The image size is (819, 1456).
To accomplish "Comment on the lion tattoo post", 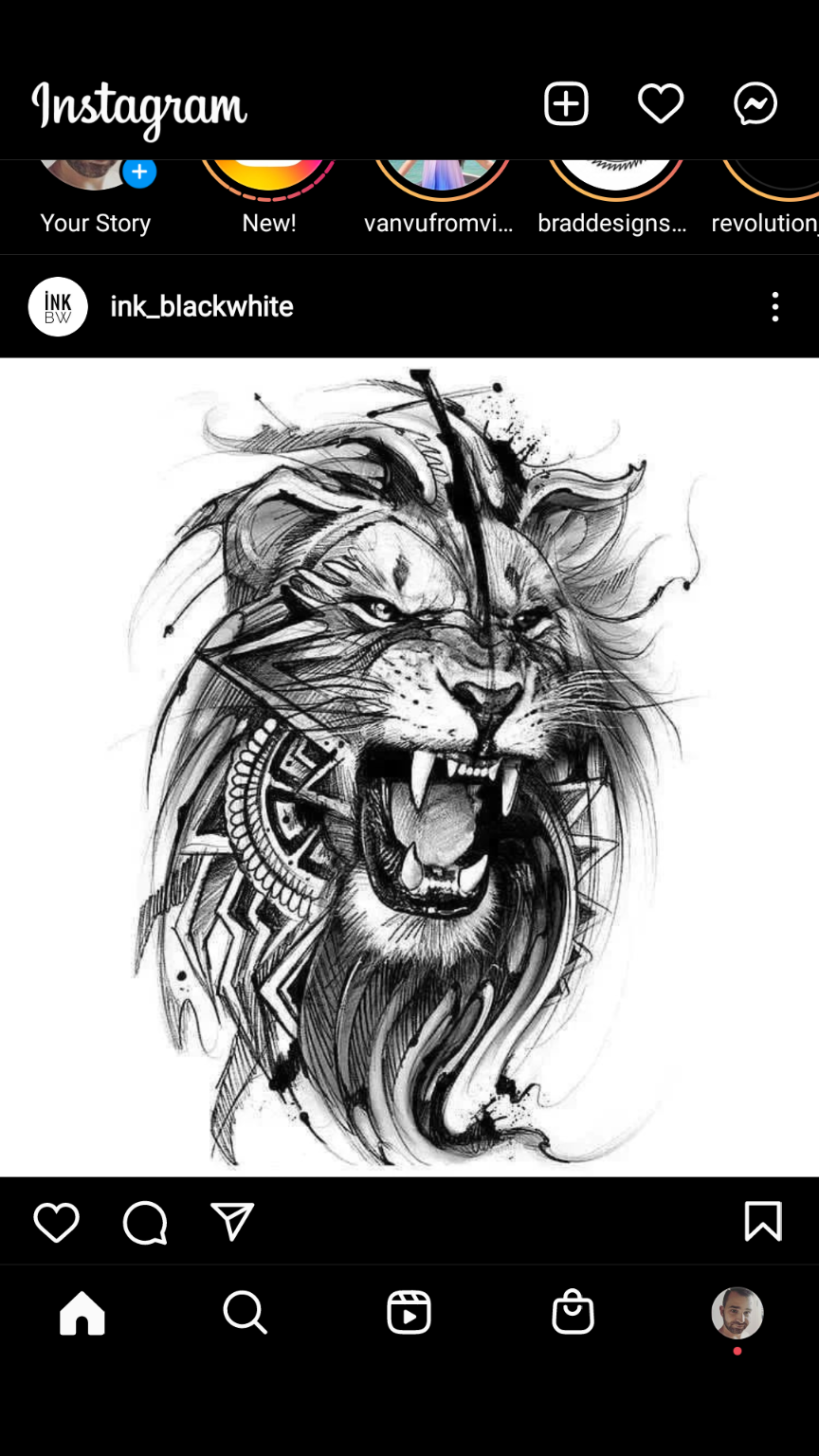I will [145, 1222].
